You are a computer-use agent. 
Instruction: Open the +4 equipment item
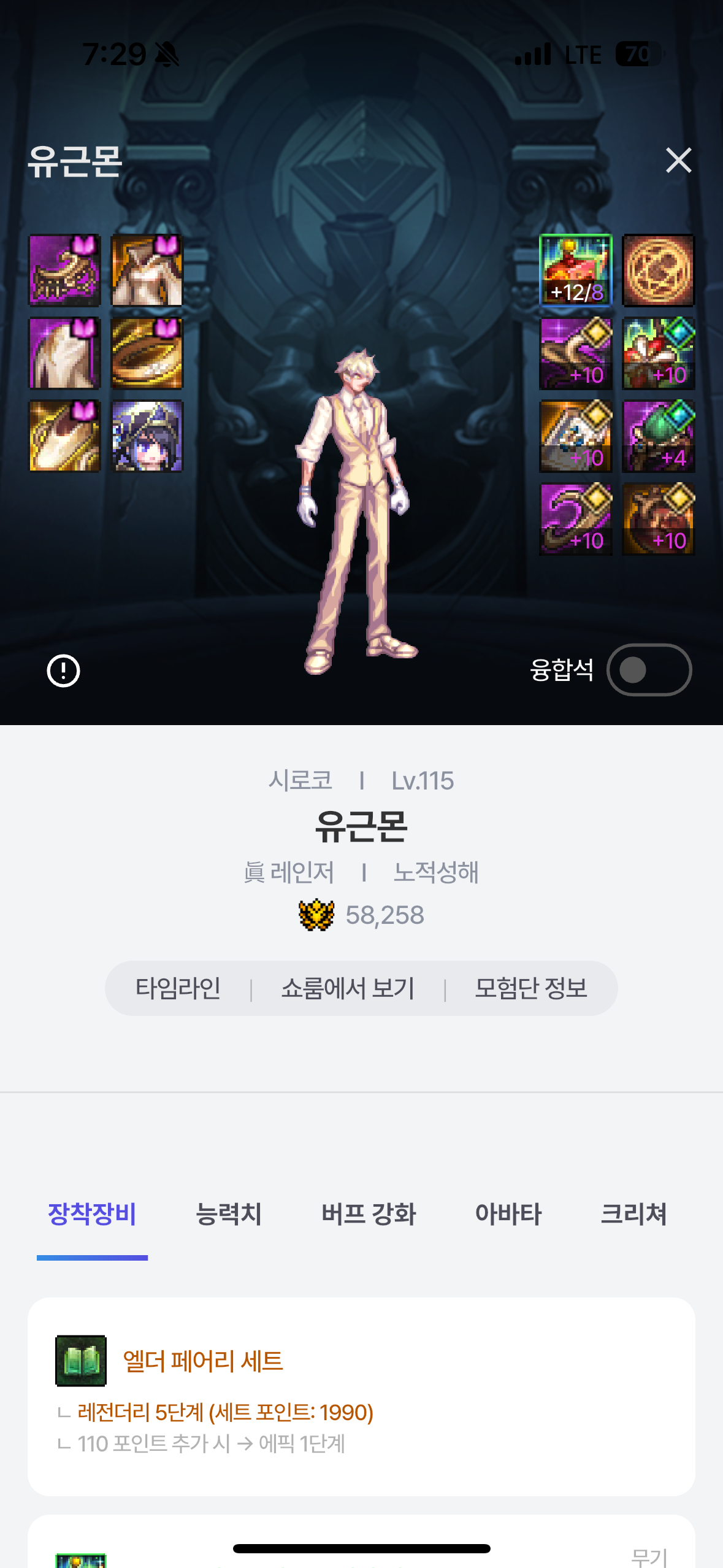pyautogui.click(x=658, y=436)
